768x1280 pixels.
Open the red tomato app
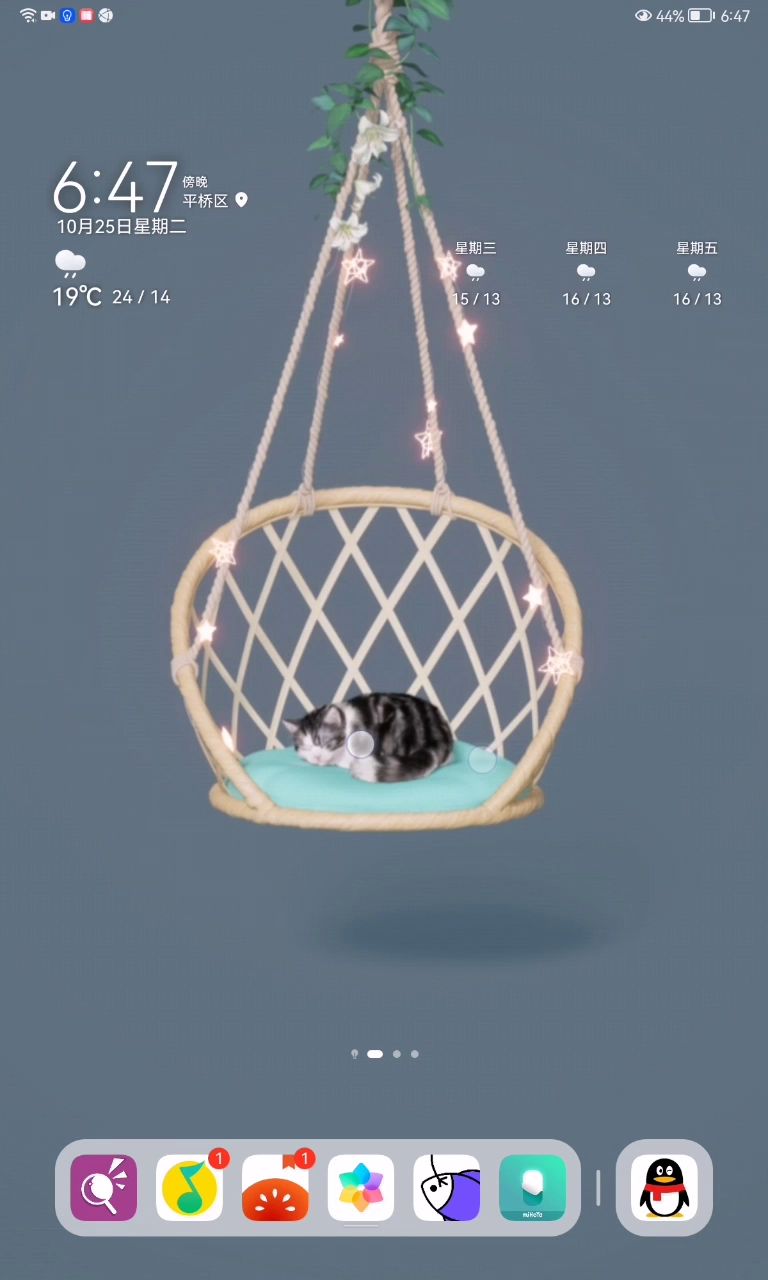tap(275, 1187)
